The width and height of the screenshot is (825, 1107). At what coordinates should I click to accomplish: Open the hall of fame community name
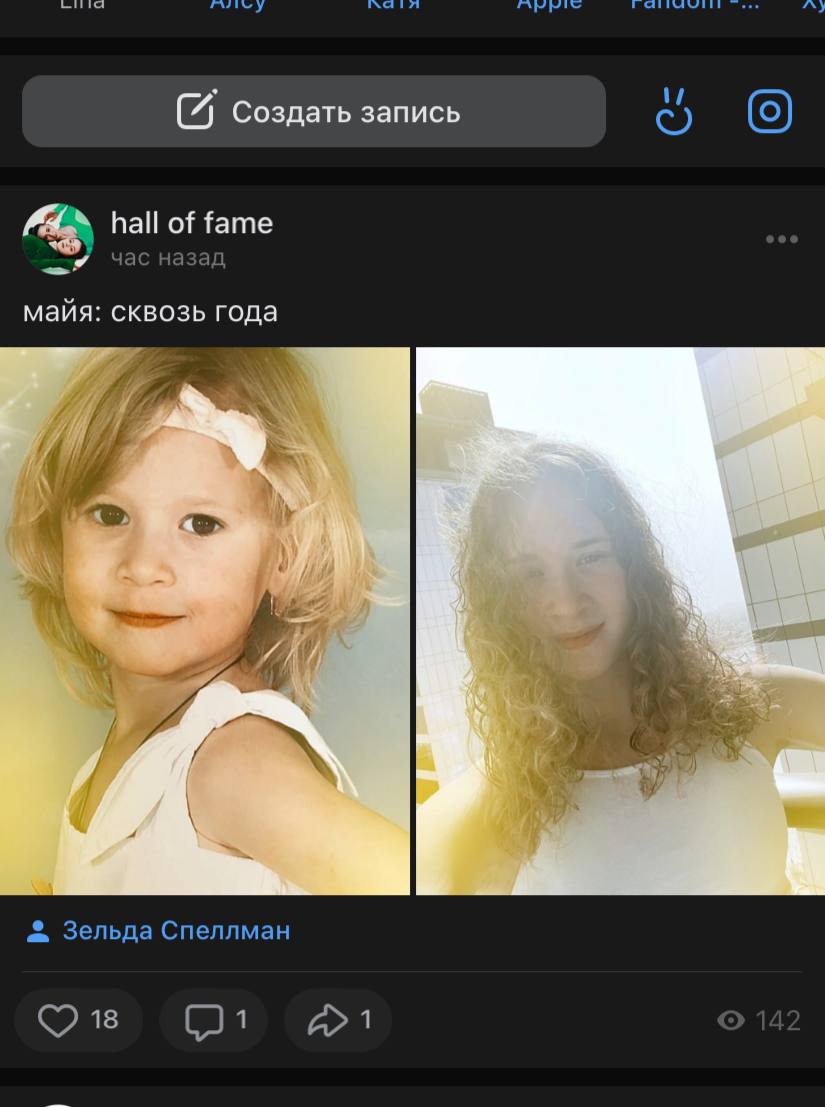pyautogui.click(x=192, y=223)
